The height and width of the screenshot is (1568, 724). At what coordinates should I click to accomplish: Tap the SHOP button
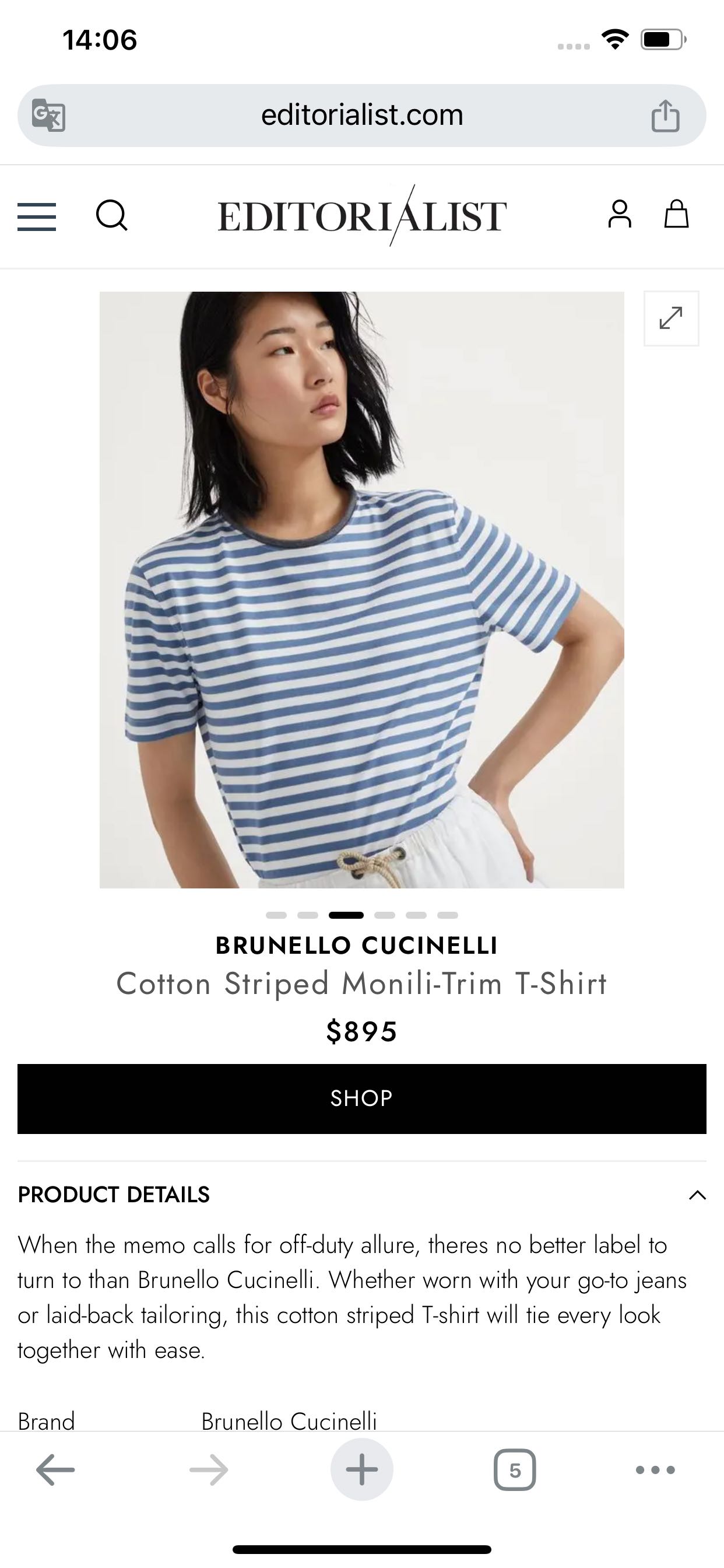click(361, 1098)
